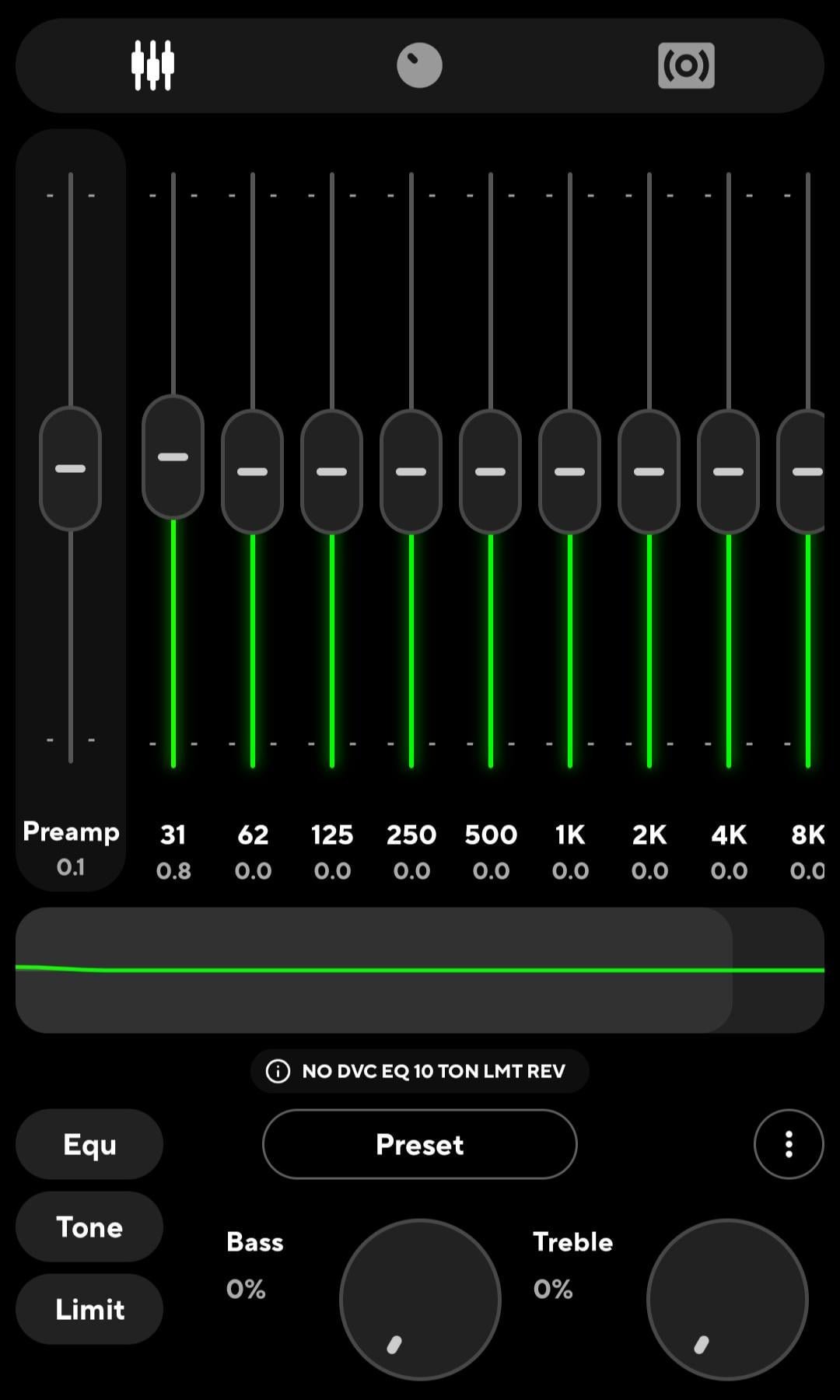Toggle the Equ button
Image resolution: width=840 pixels, height=1400 pixels.
coord(89,1144)
